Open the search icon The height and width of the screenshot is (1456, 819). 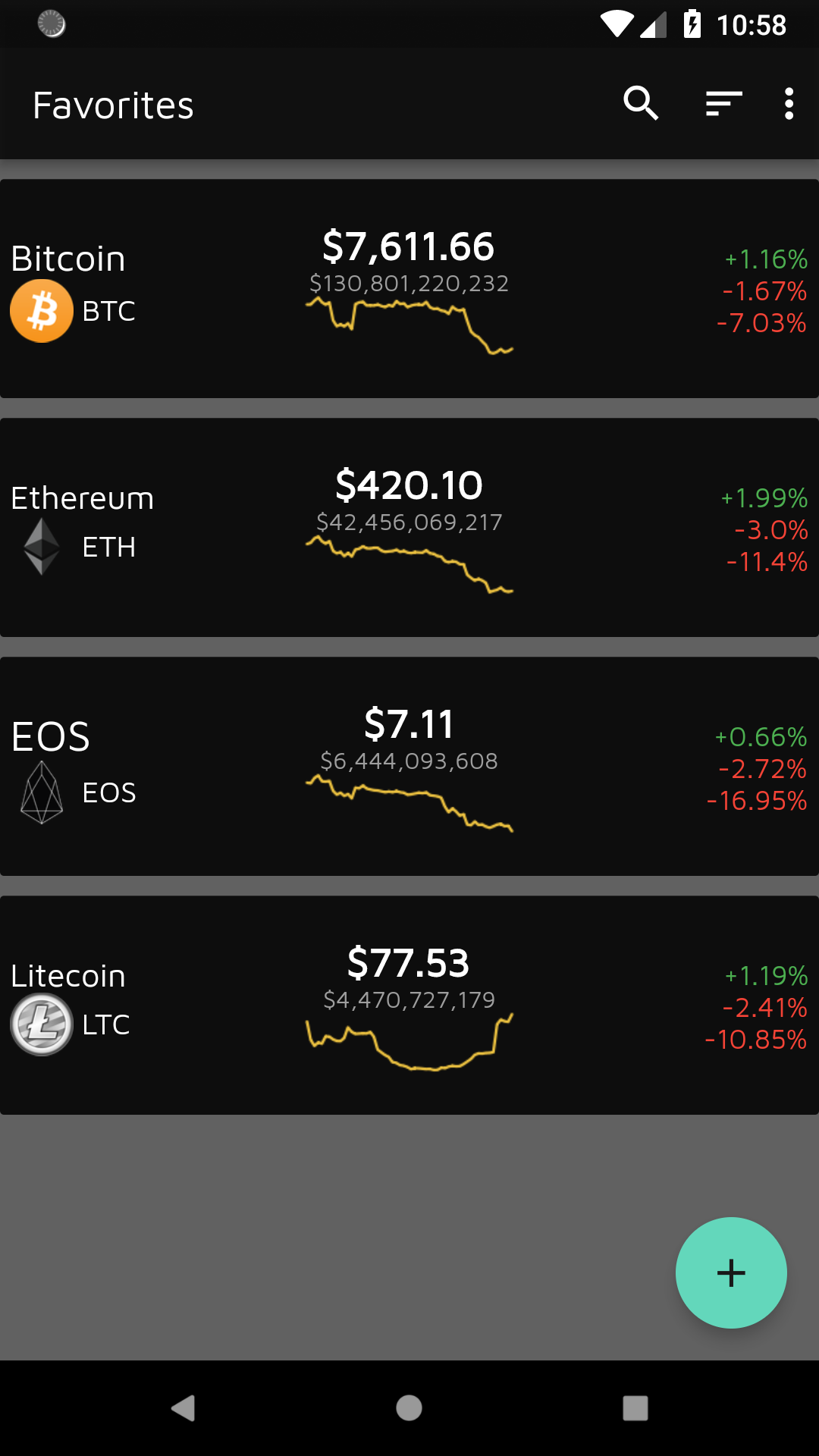click(641, 103)
